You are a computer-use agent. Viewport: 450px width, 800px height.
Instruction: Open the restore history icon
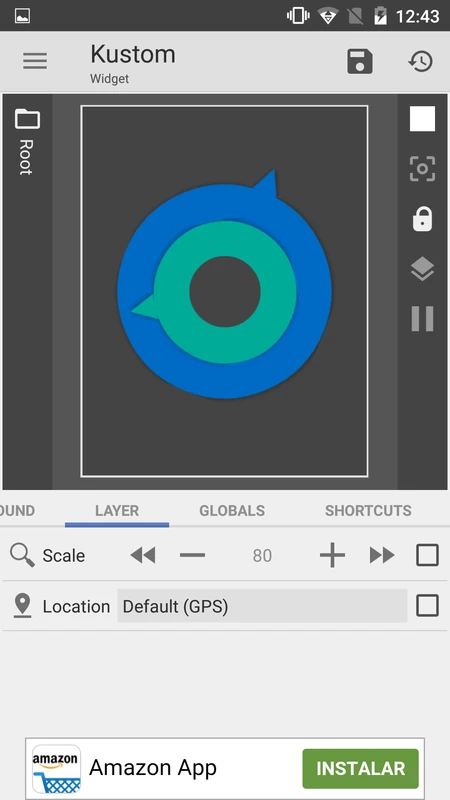click(421, 61)
